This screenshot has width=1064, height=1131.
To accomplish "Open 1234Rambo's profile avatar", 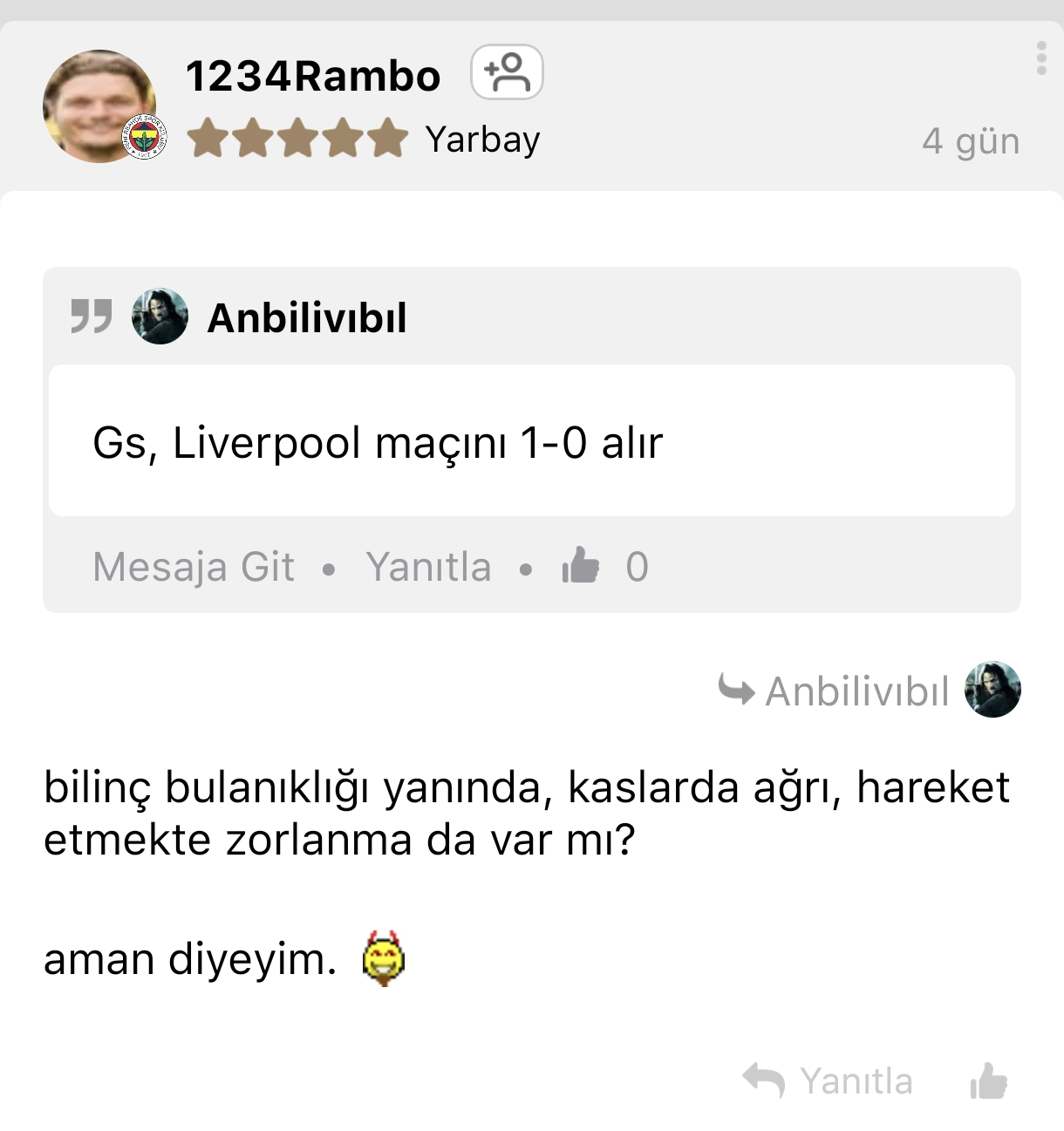I will point(99,106).
